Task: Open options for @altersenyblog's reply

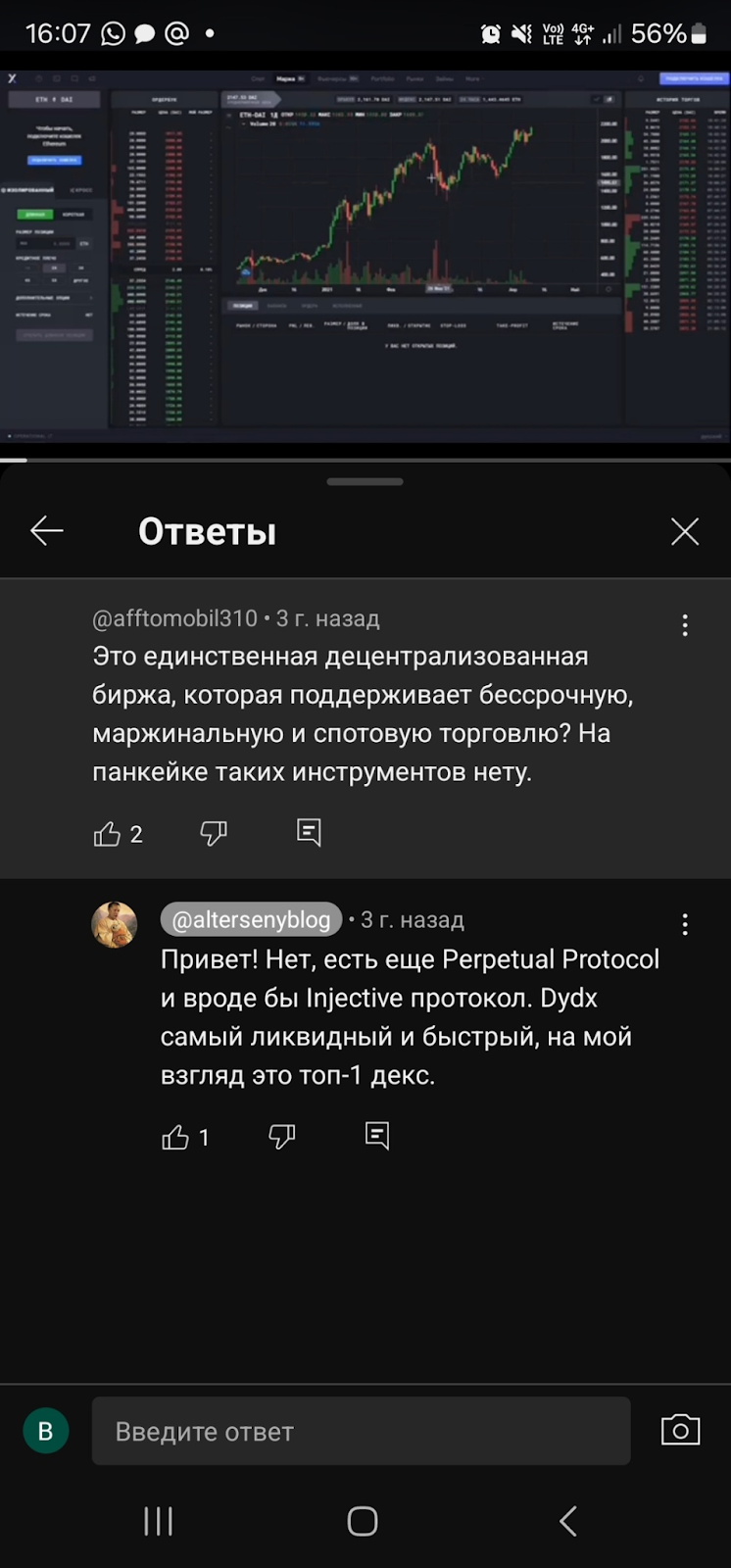Action: point(685,924)
